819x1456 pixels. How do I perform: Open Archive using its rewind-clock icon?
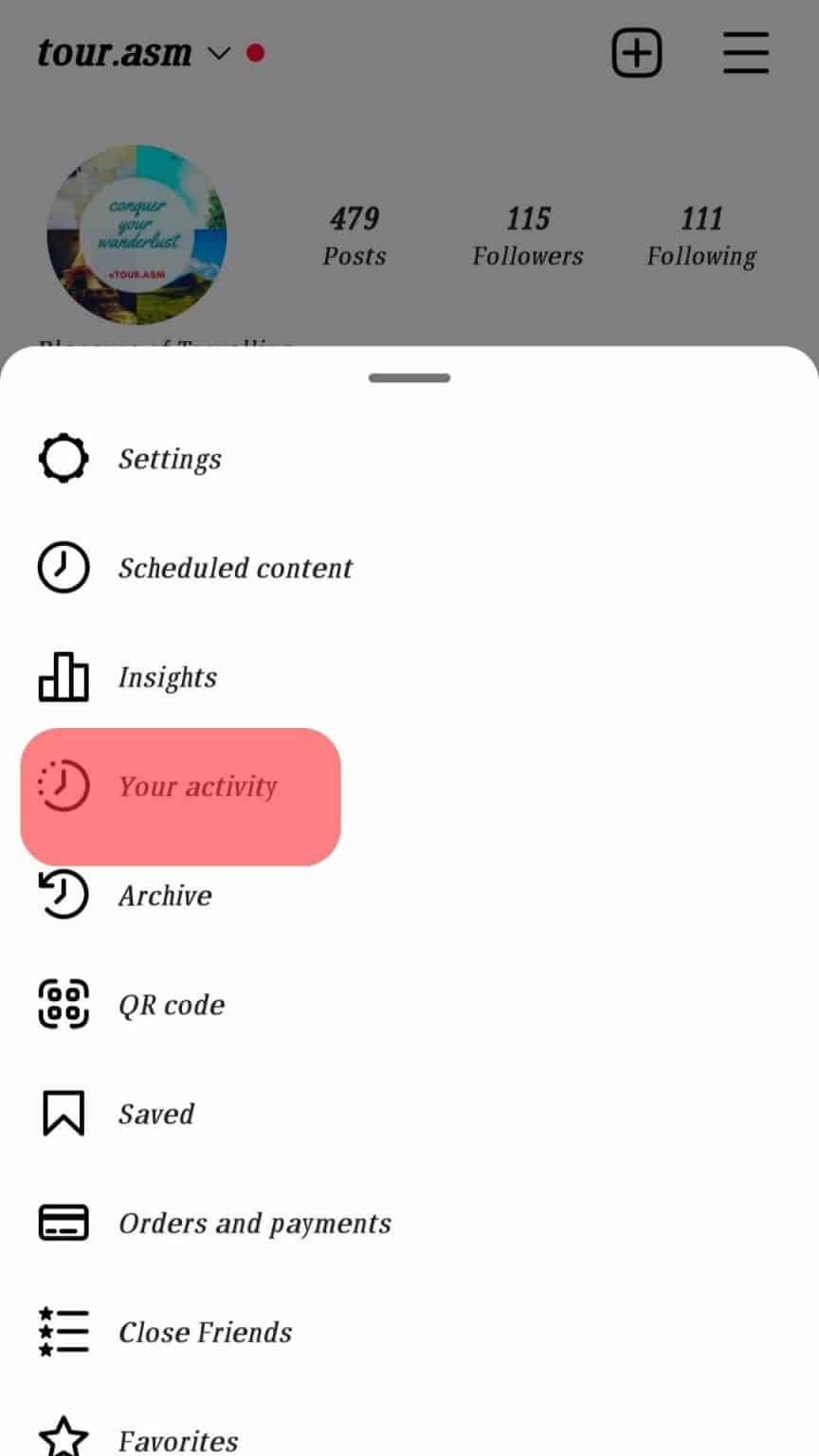pos(63,895)
